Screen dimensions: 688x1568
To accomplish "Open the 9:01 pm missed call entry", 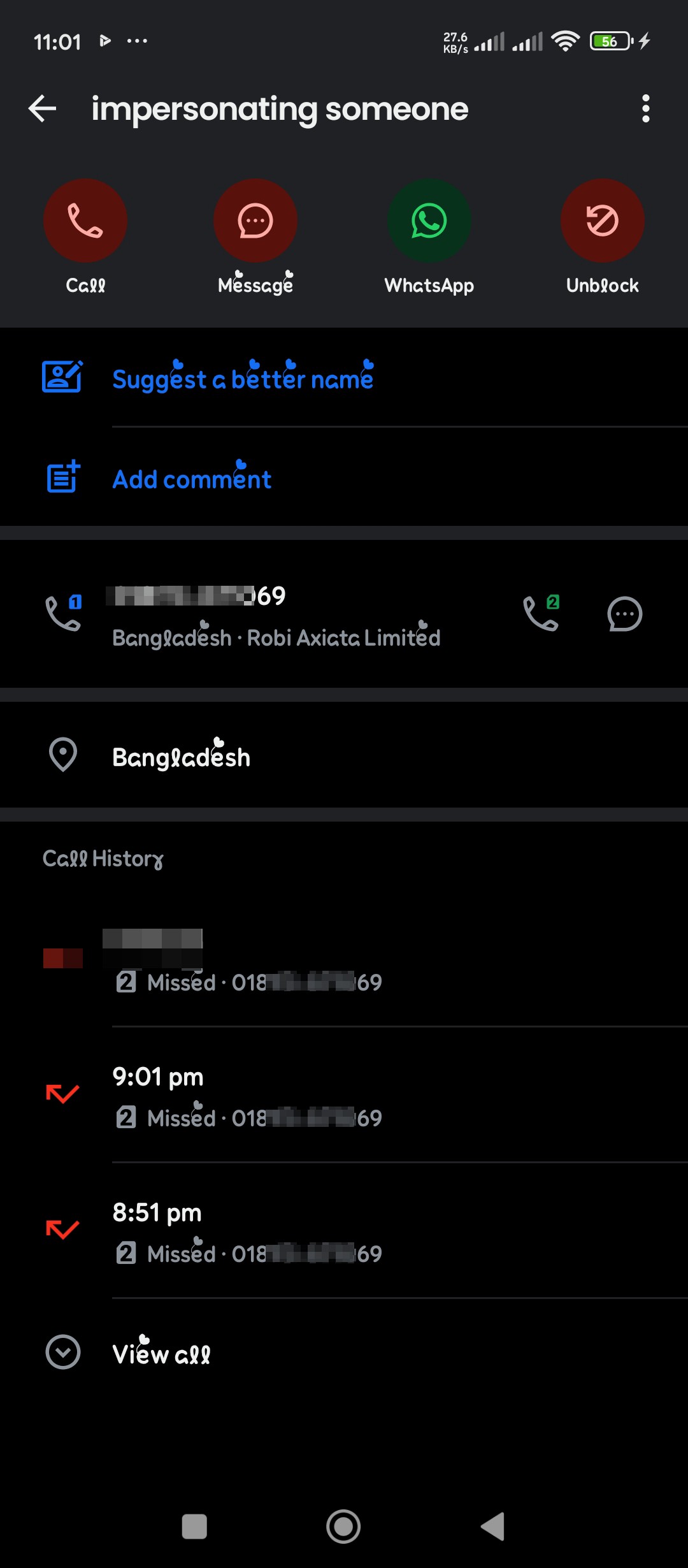I will [344, 1095].
